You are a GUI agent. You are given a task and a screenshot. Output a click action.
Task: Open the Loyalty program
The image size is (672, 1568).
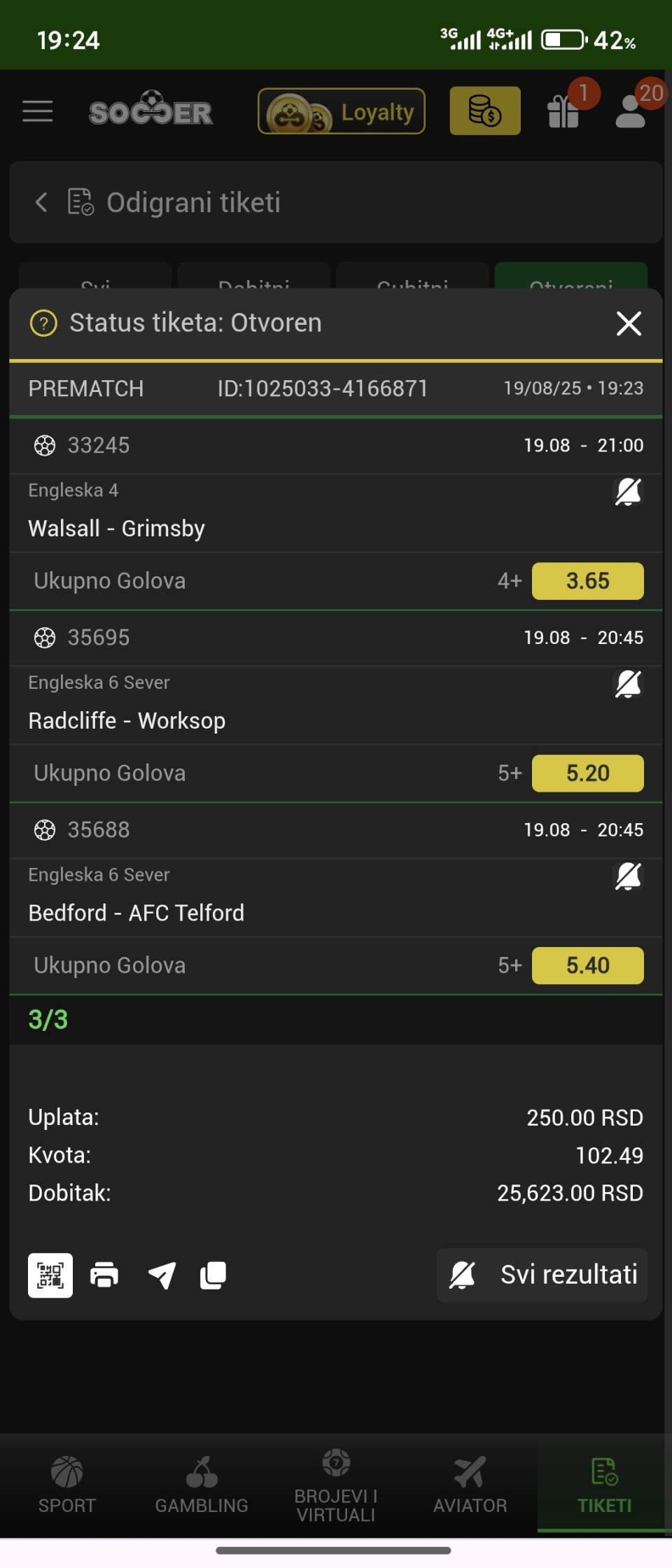(x=342, y=111)
